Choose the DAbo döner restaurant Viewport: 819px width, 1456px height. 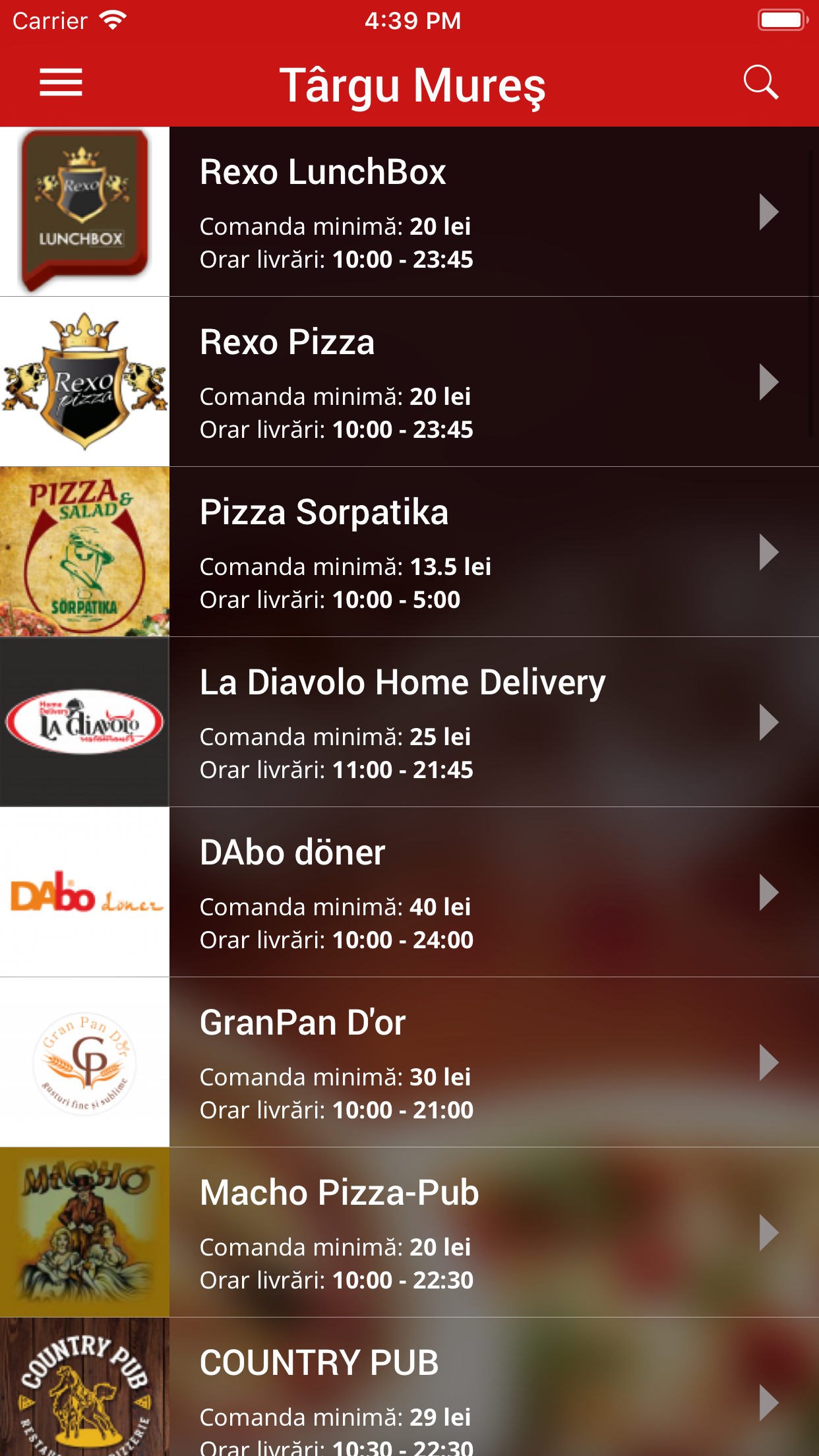click(409, 892)
